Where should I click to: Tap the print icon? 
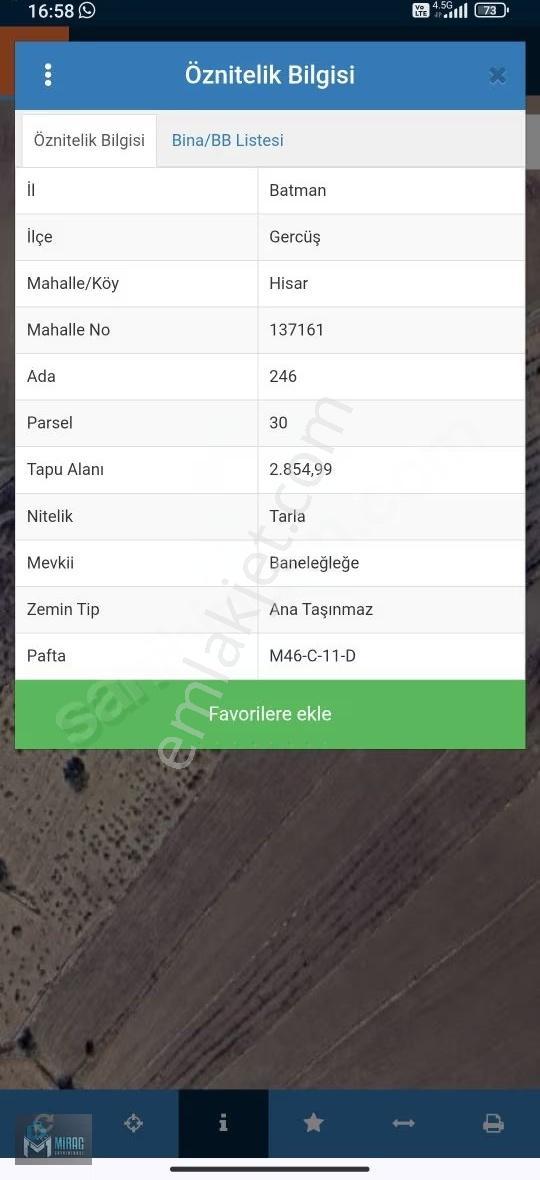(493, 1124)
